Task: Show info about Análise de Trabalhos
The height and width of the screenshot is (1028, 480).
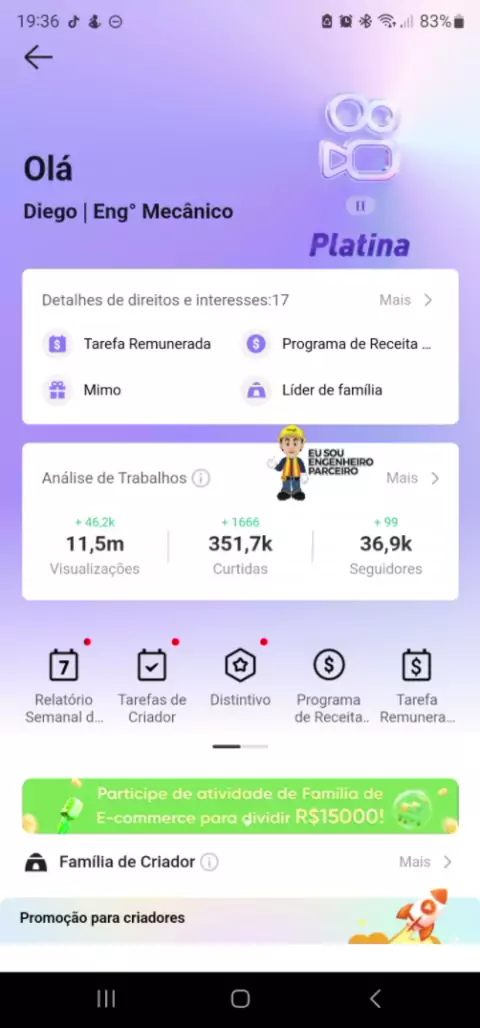Action: click(x=201, y=478)
